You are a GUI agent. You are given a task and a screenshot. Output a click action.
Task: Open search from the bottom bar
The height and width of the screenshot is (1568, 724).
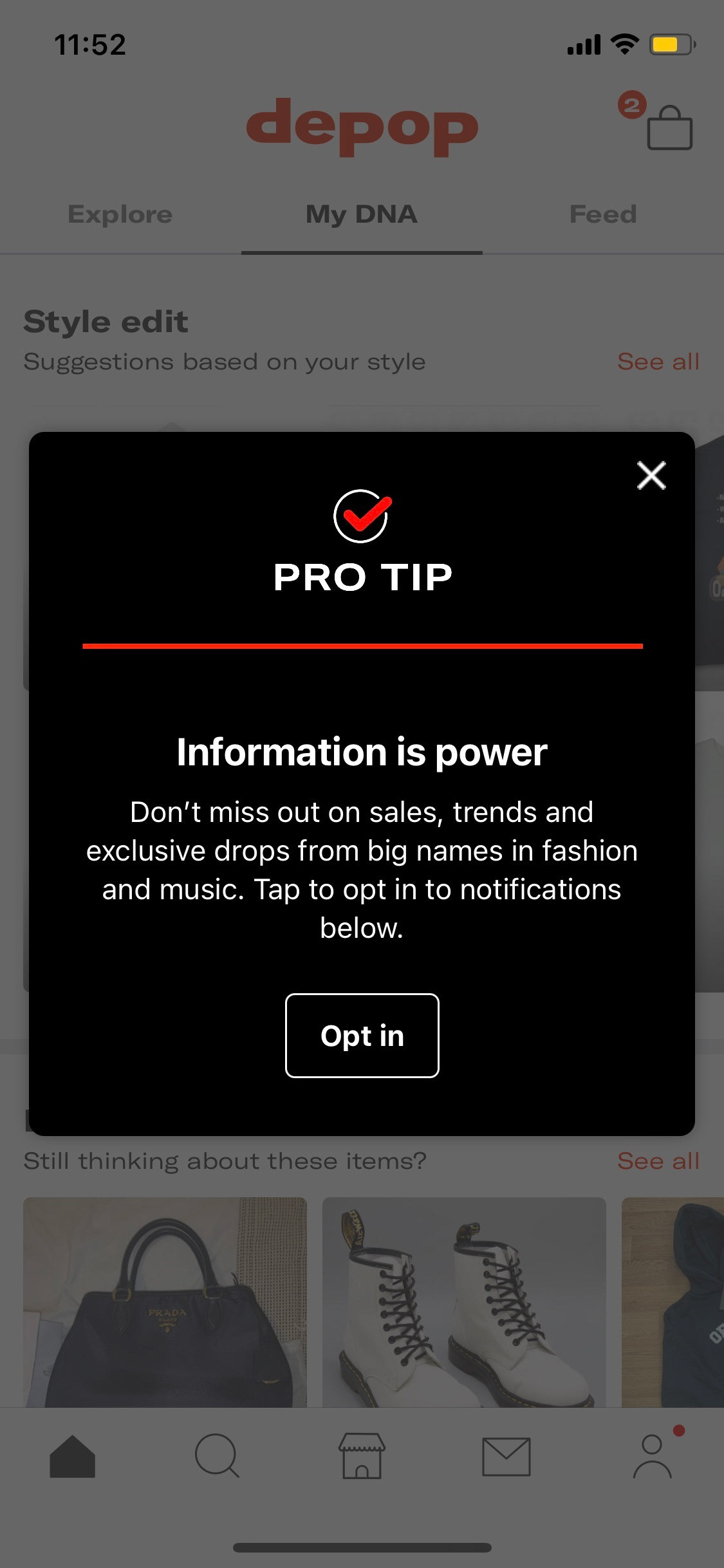coord(217,1456)
